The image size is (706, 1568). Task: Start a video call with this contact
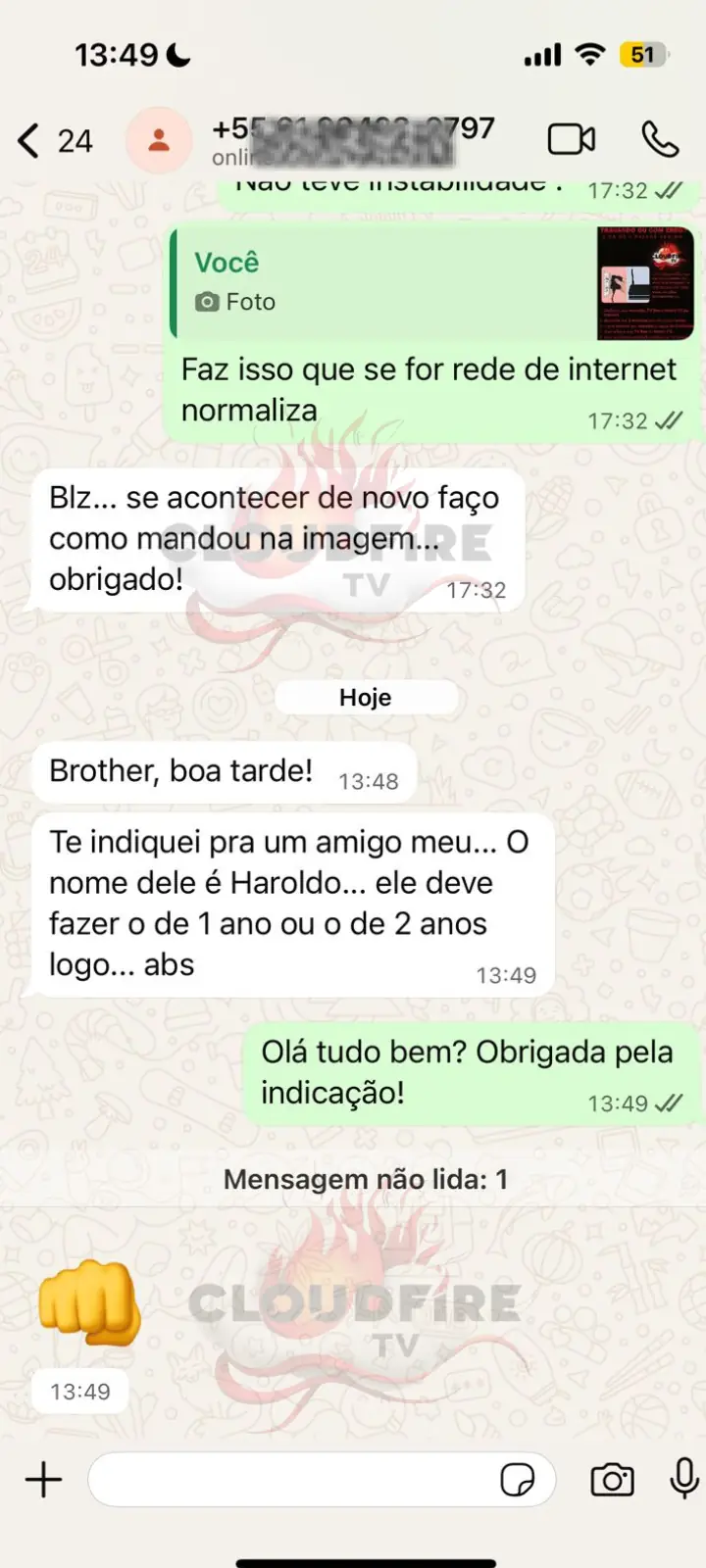pos(573,138)
